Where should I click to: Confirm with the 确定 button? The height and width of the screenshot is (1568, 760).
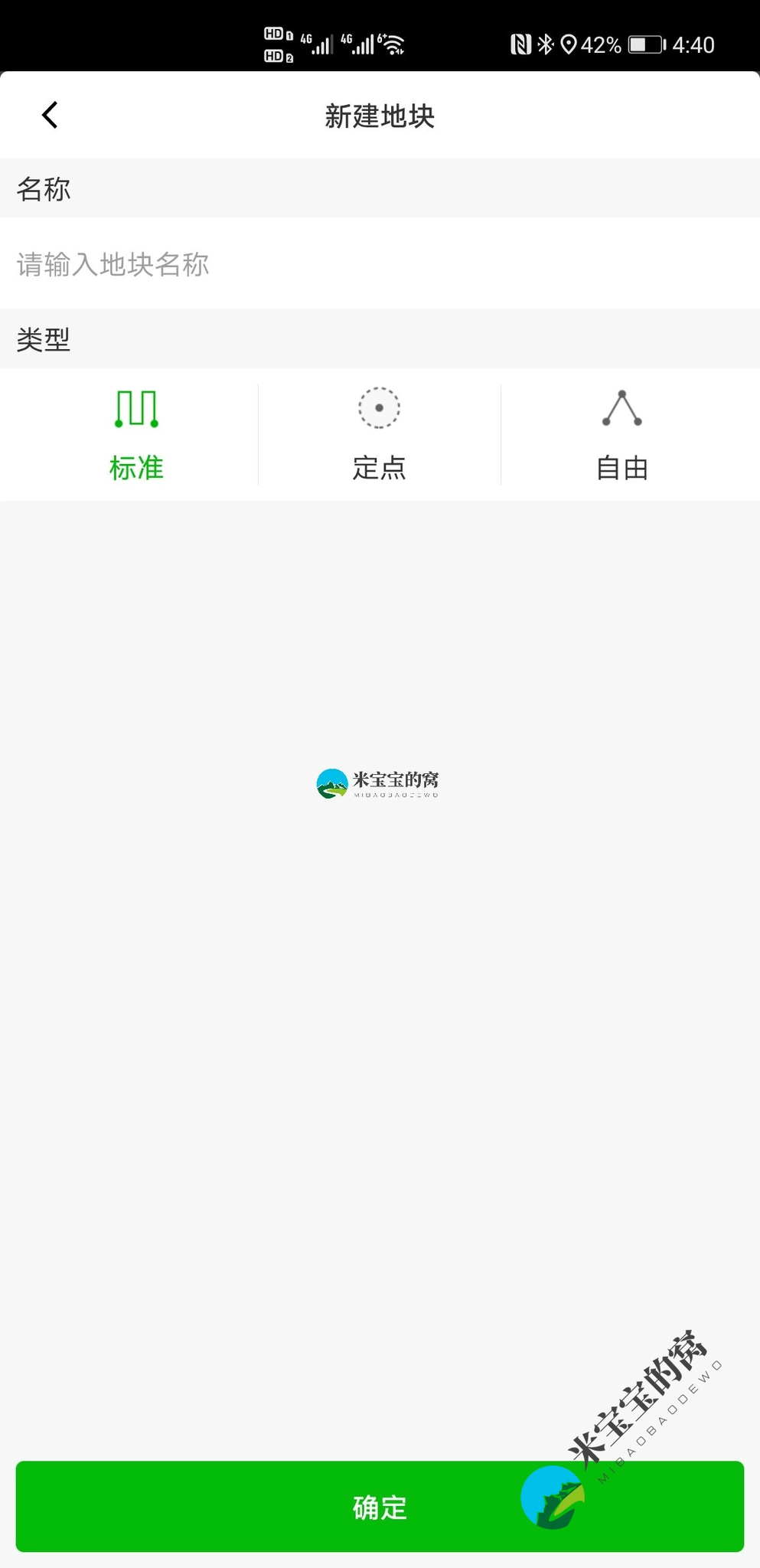pyautogui.click(x=380, y=1507)
